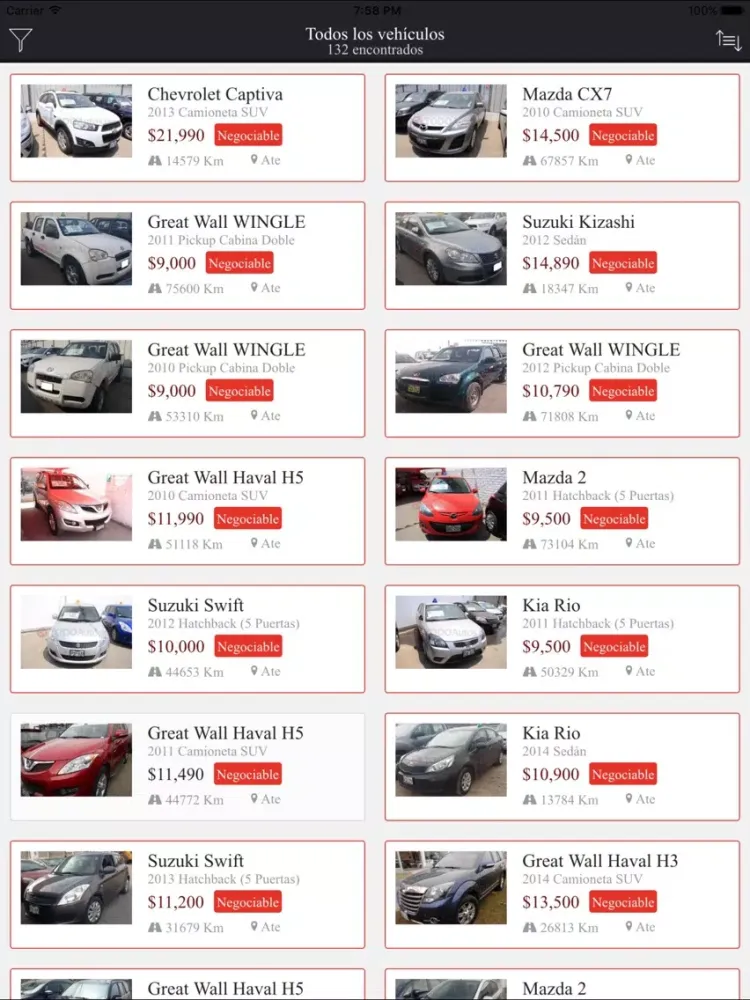
Task: Open the Suzuki Swift 2012 listing
Action: (187, 640)
